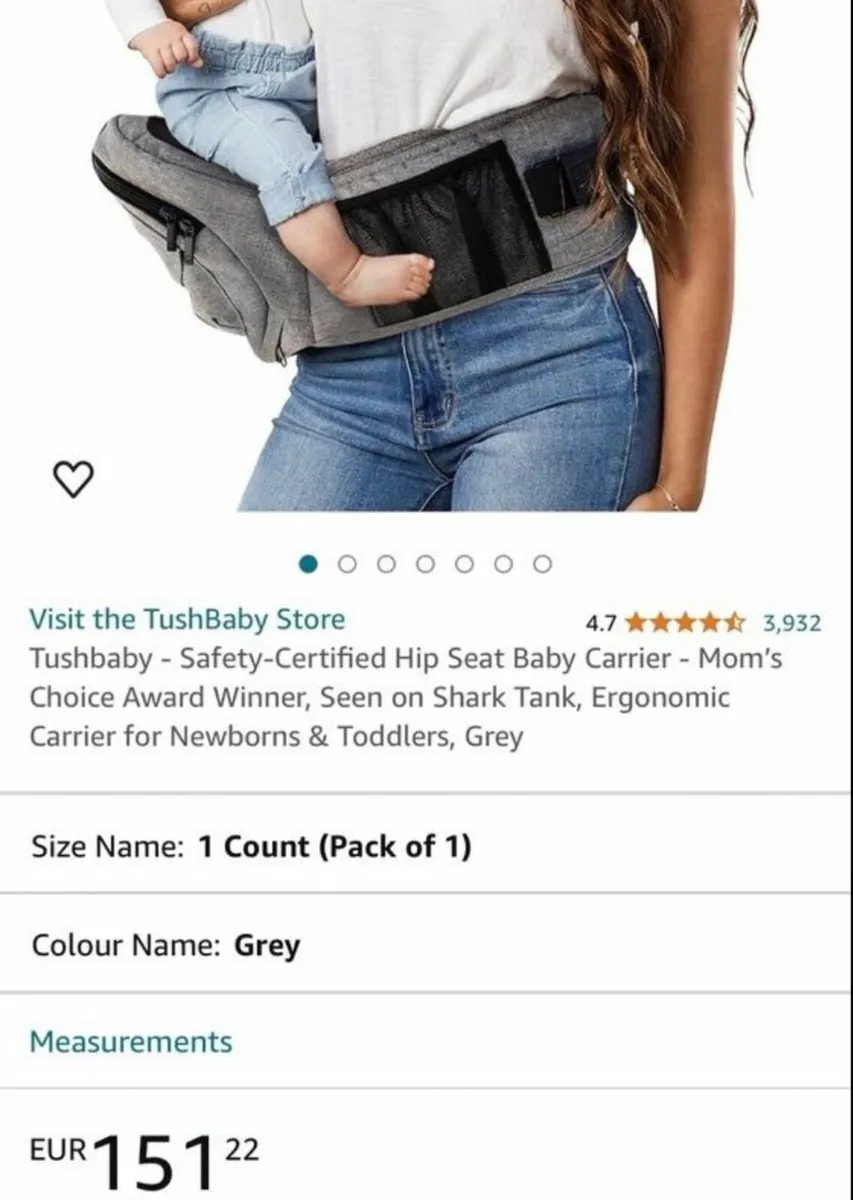The image size is (853, 1200).
Task: Add the Tushbaby carrier to wishlist heart
Action: (x=73, y=480)
